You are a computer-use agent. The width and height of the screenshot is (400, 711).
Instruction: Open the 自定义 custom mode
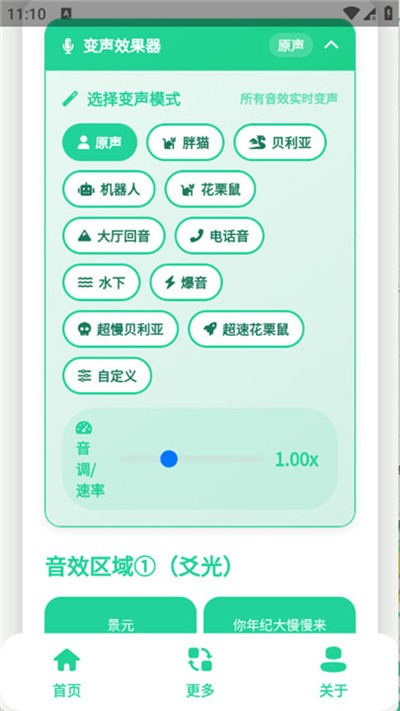[x=107, y=376]
